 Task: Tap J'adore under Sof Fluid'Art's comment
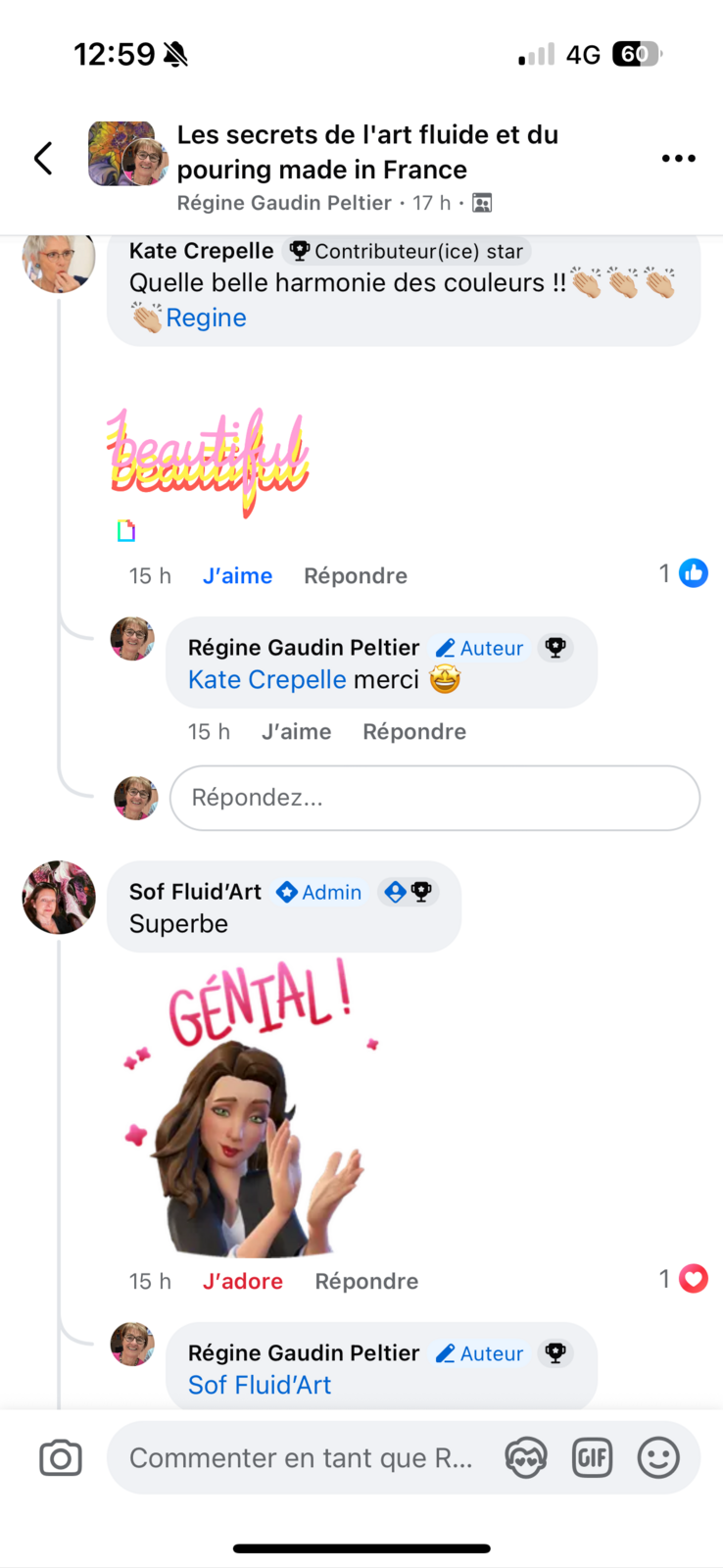click(242, 1282)
